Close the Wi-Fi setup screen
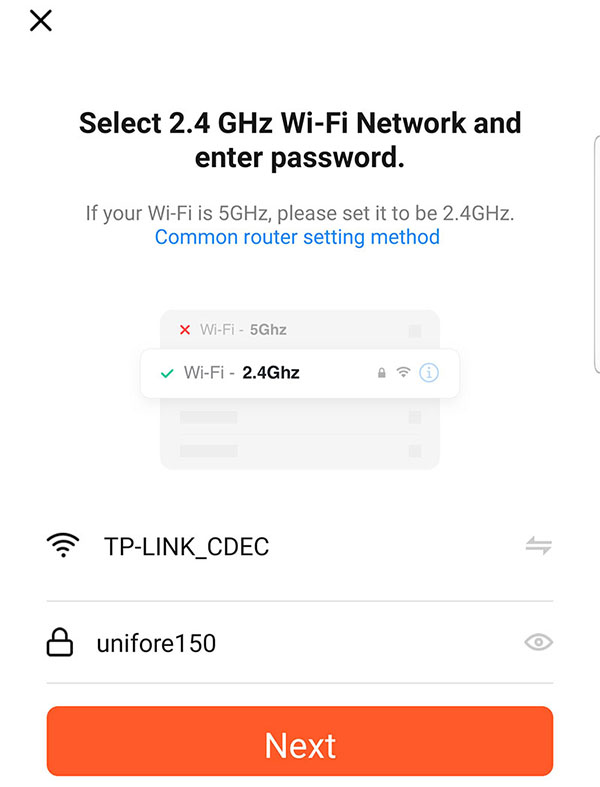600x787 pixels. 41,21
